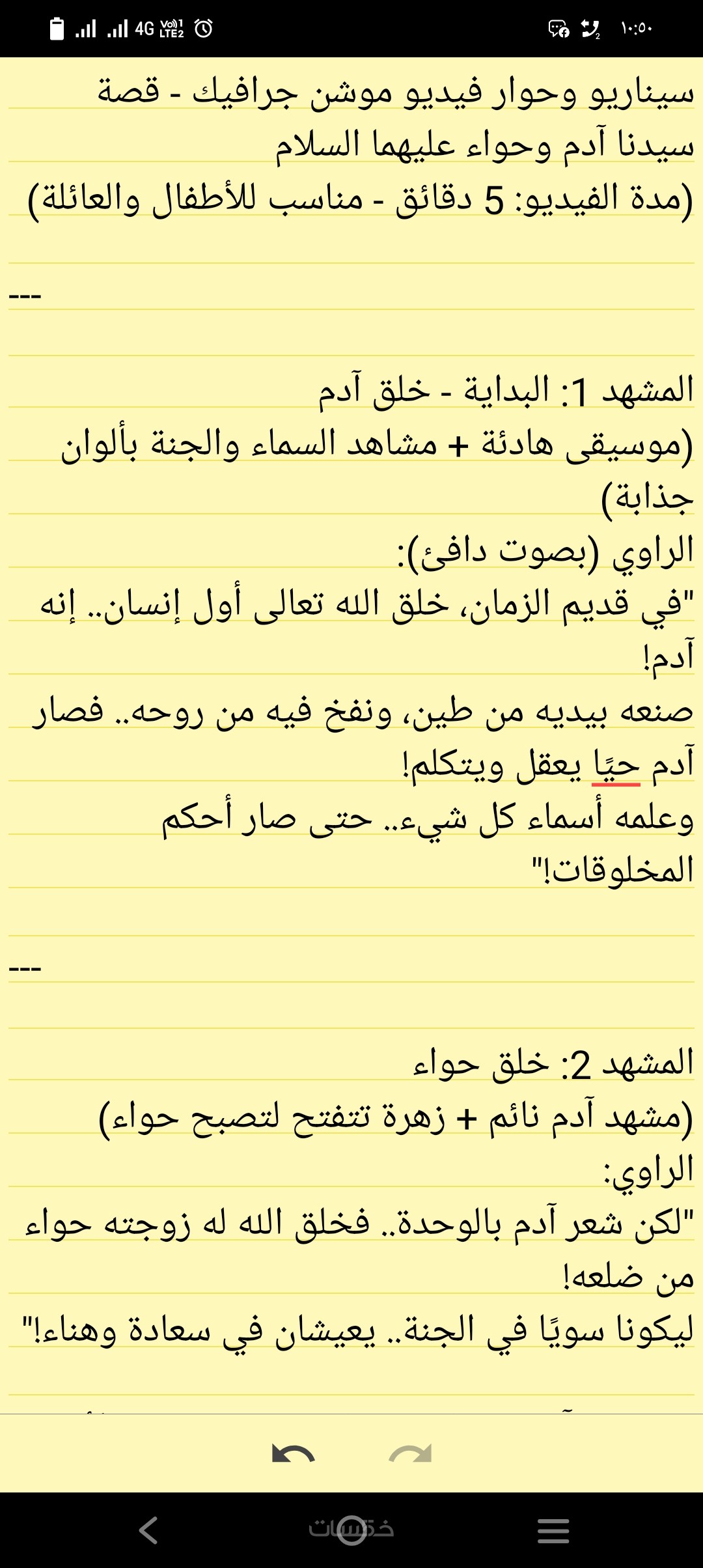The image size is (703, 1568).
Task: Undo the last edit
Action: click(x=294, y=1454)
